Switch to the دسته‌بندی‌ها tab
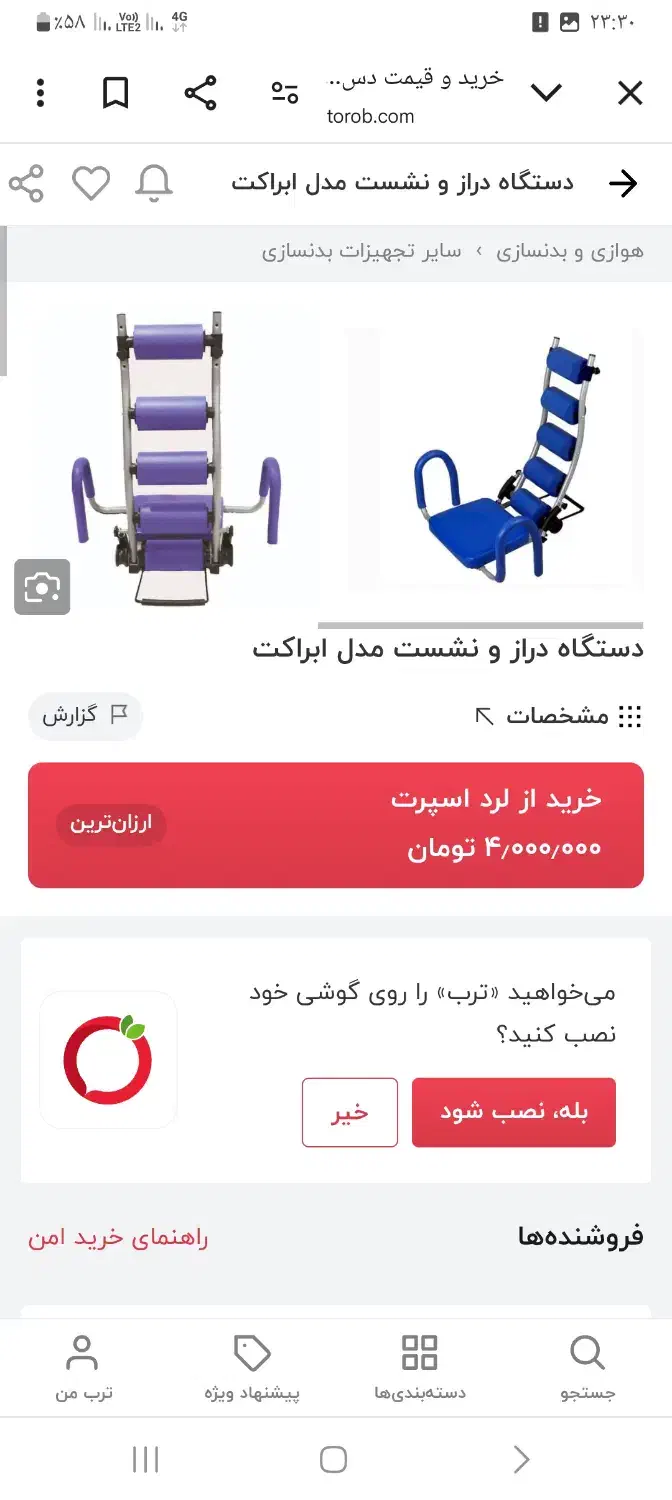The image size is (672, 1500). pyautogui.click(x=420, y=1367)
